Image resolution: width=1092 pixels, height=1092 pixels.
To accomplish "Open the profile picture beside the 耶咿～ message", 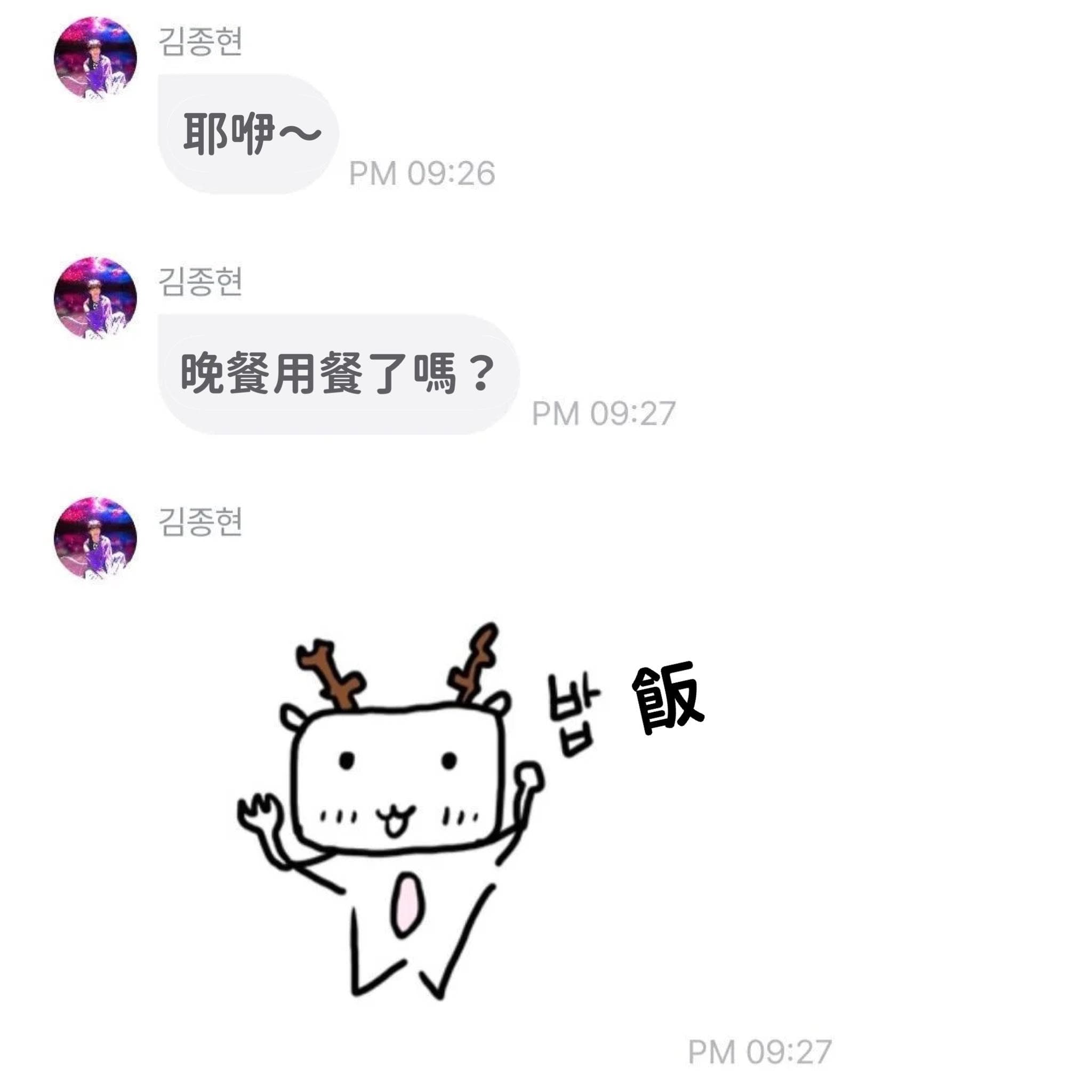I will point(95,58).
